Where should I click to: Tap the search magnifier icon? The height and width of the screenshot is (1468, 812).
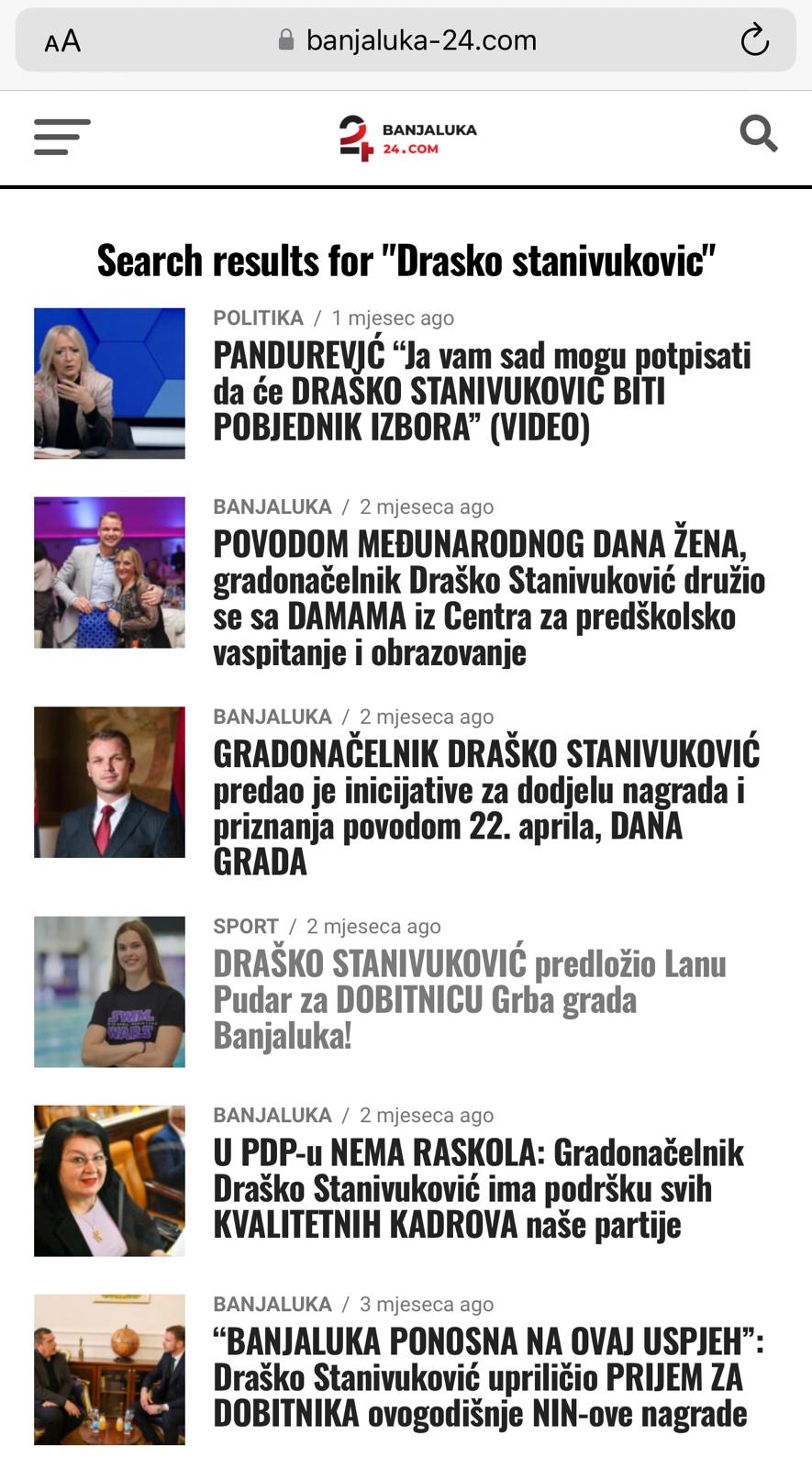click(759, 134)
